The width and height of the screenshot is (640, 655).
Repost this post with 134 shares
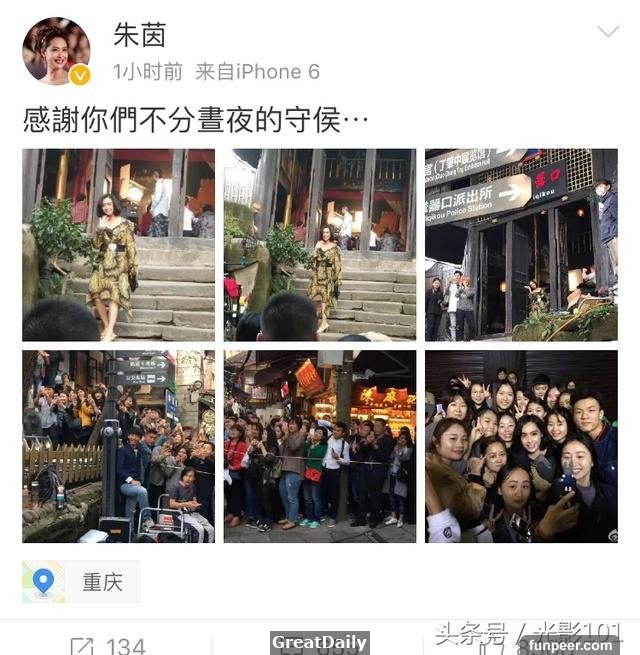click(x=108, y=644)
